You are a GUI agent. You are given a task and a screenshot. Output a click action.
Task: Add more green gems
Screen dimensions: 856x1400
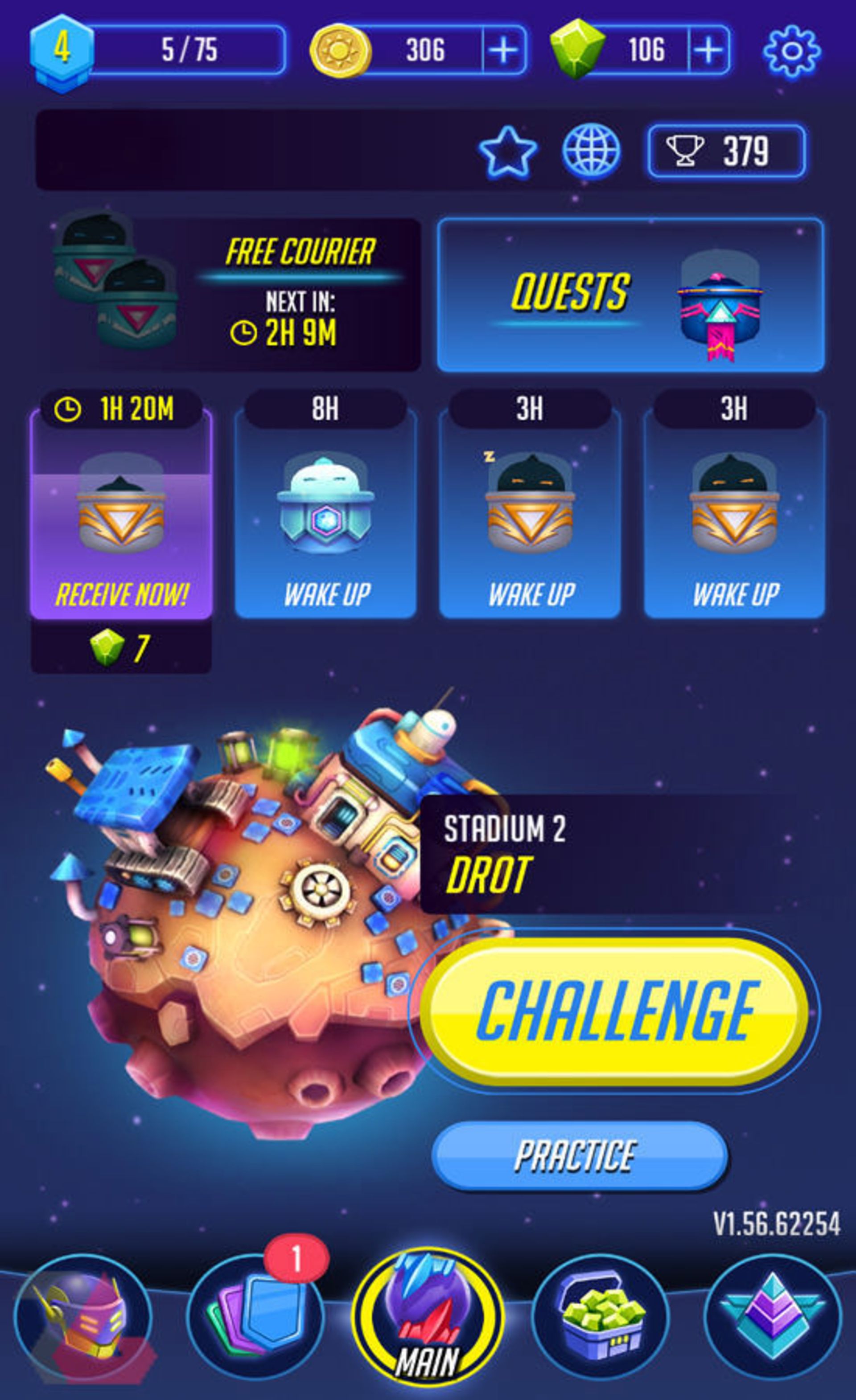tap(708, 50)
